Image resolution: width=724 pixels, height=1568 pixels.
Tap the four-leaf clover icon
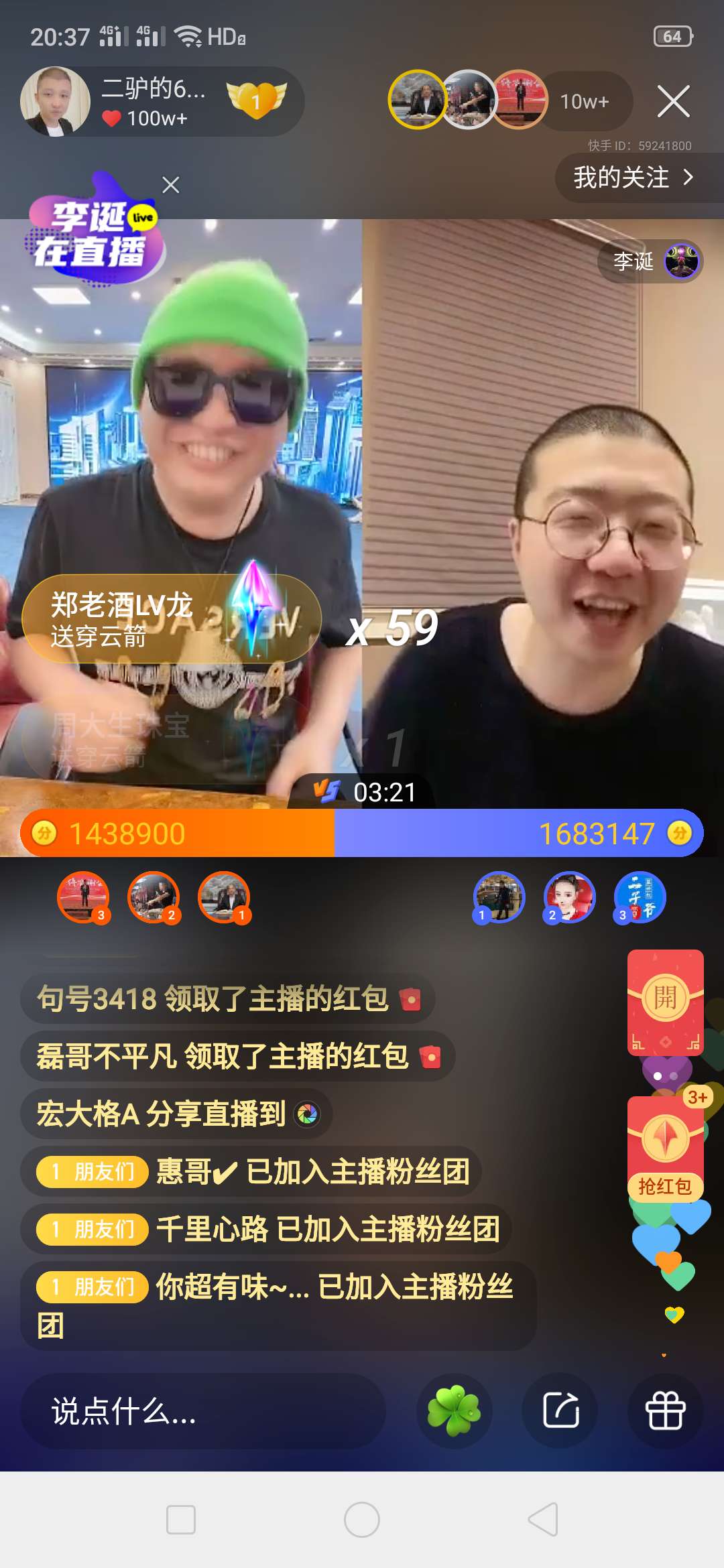pyautogui.click(x=455, y=1411)
